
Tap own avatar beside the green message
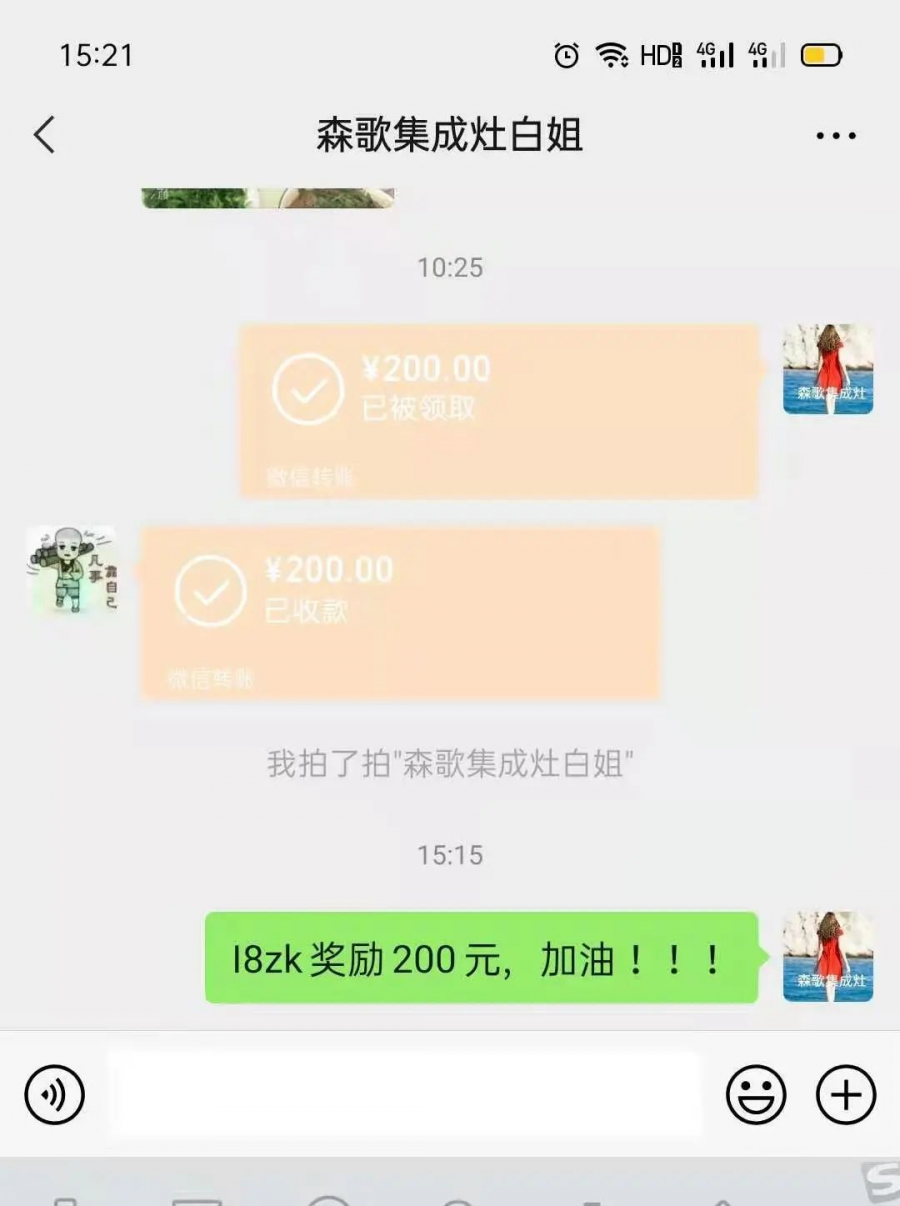(x=828, y=956)
